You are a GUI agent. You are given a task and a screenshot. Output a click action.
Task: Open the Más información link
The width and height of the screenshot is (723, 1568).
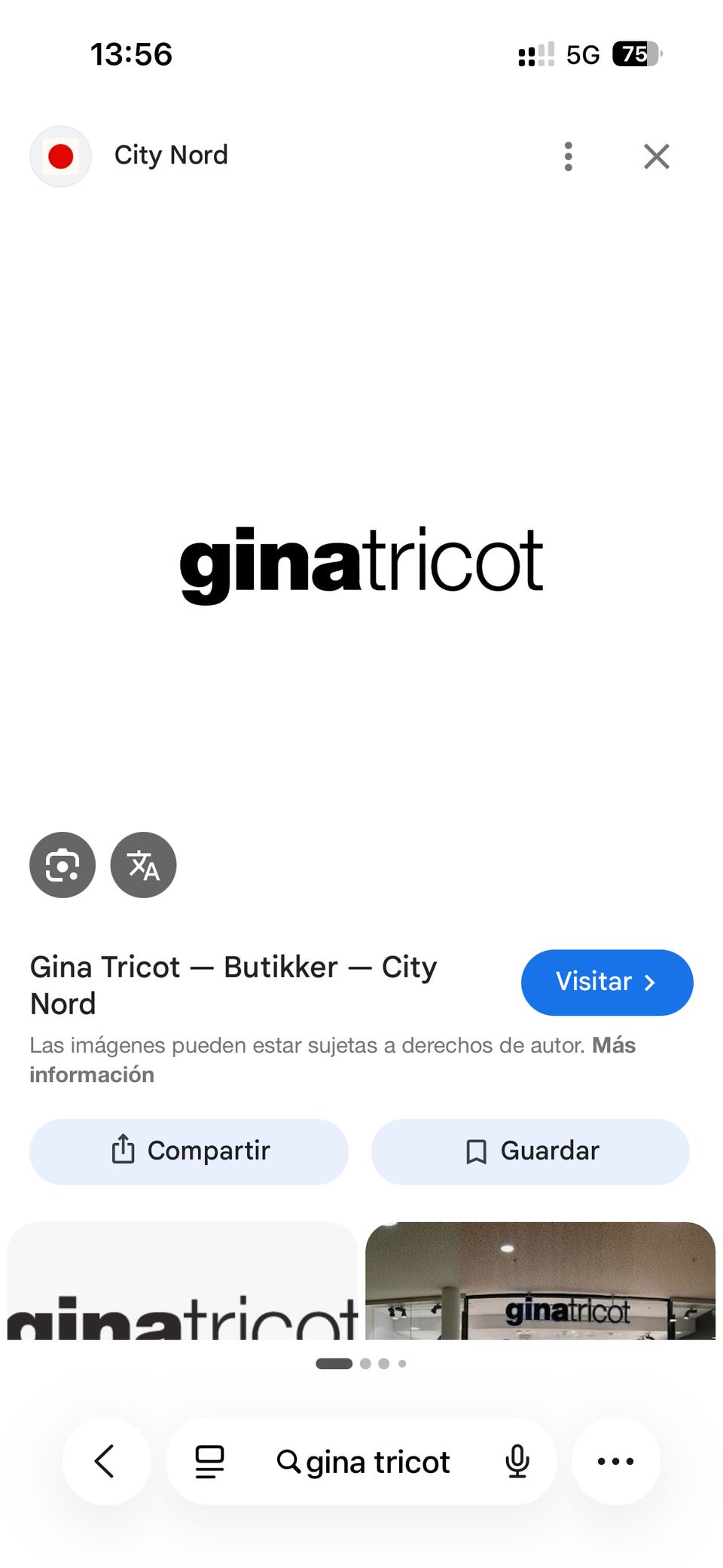333,1059
